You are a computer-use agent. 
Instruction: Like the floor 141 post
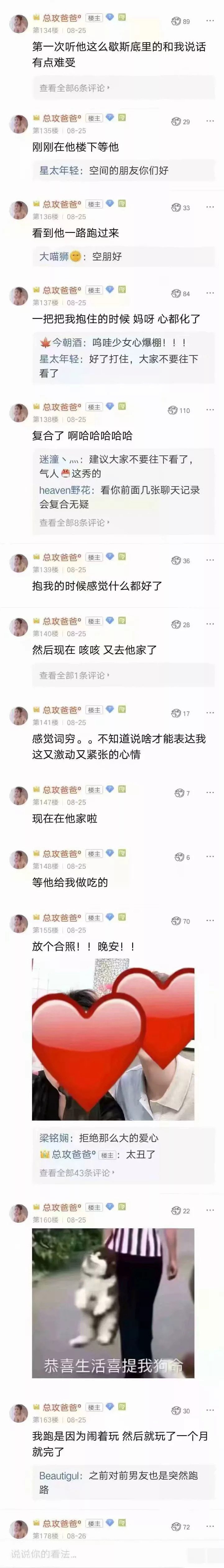click(177, 714)
